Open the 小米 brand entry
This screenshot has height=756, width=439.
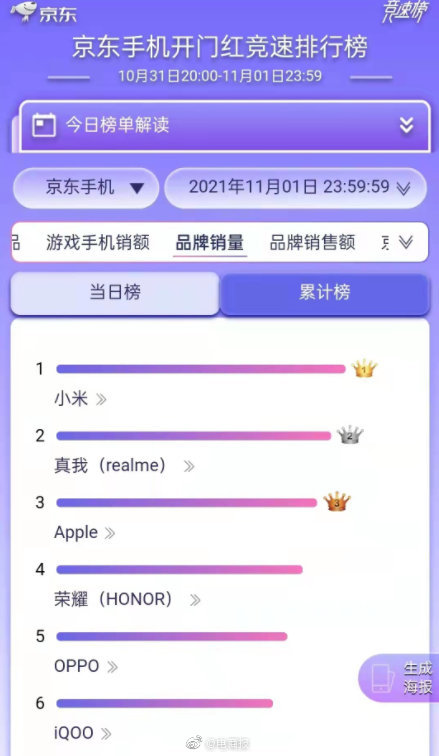[x=80, y=399]
